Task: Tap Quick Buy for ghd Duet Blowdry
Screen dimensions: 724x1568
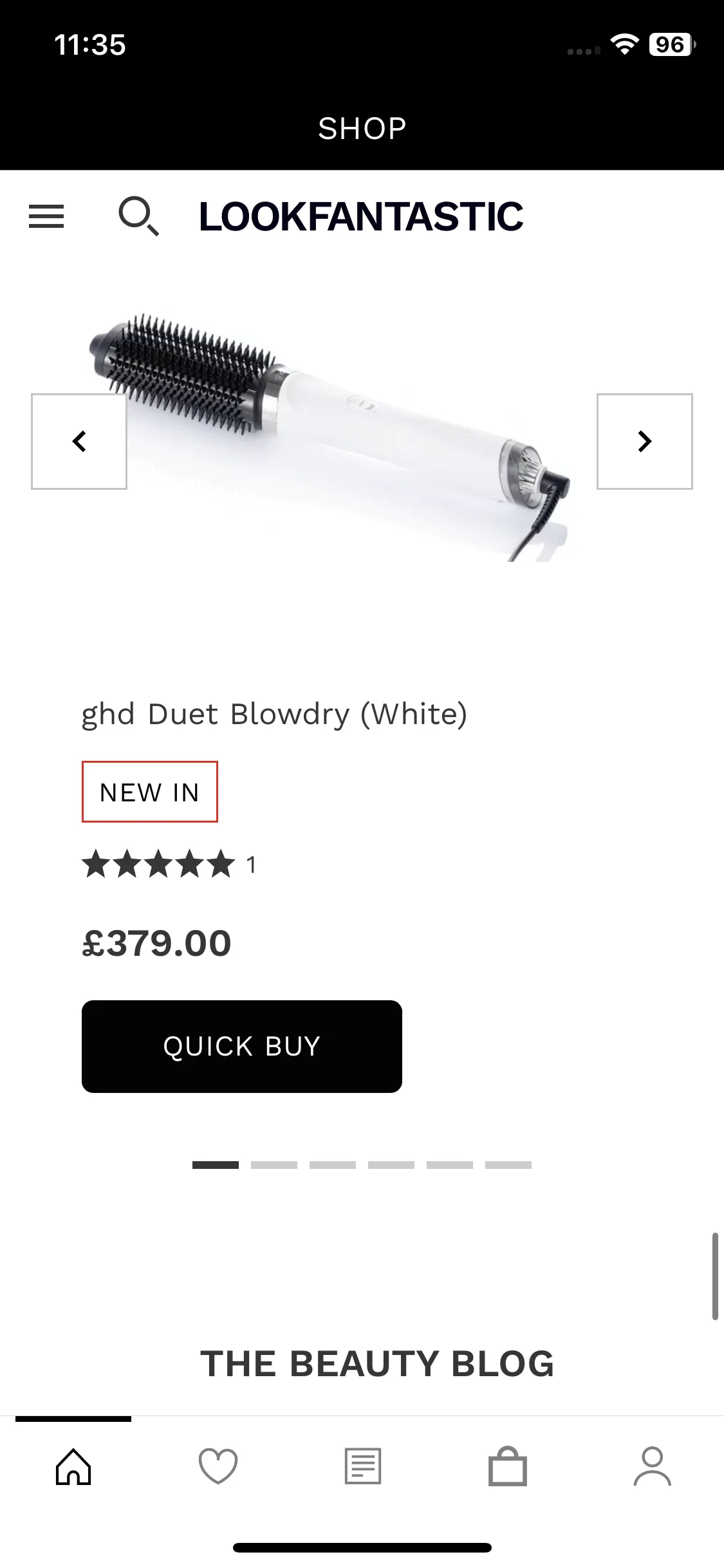Action: click(x=242, y=1046)
